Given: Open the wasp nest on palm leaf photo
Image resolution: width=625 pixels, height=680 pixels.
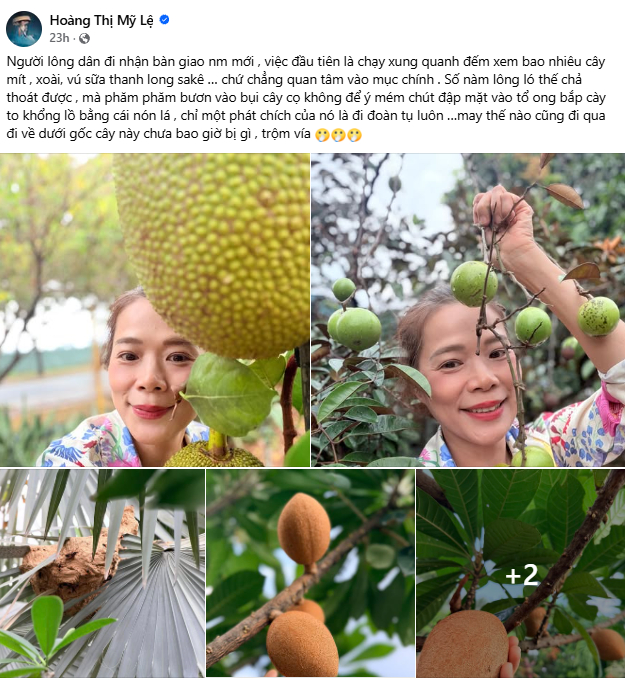Looking at the screenshot, I should coord(101,574).
